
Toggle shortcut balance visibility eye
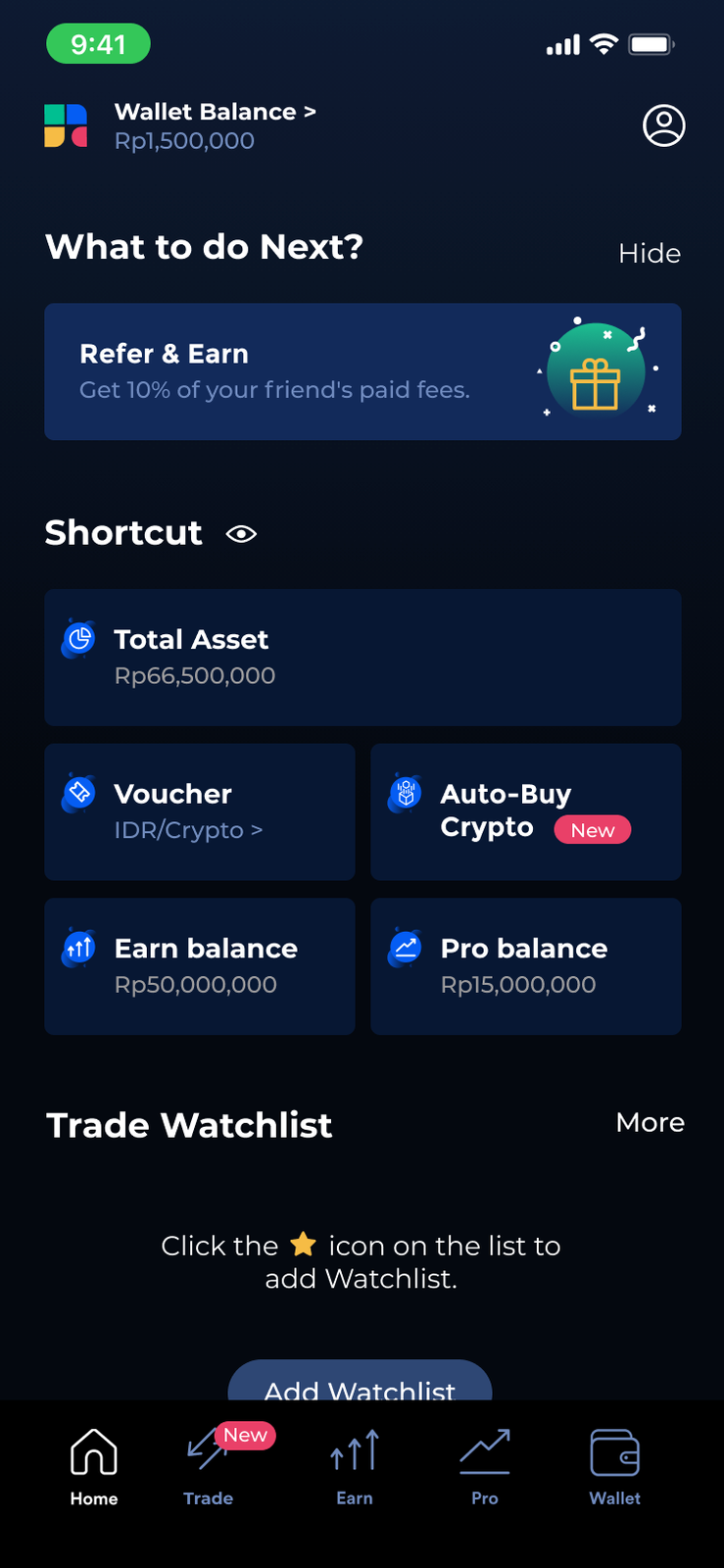click(241, 534)
